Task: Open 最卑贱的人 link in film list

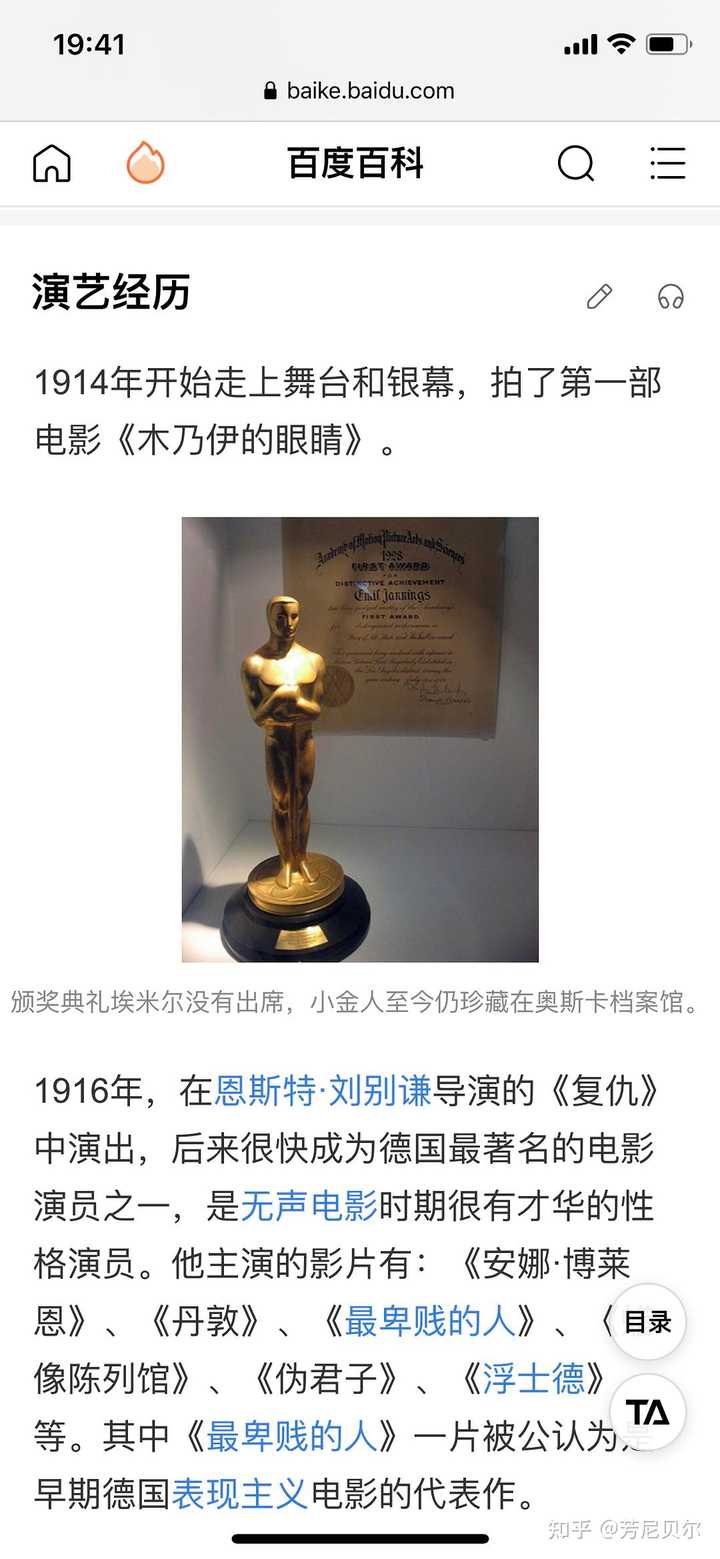Action: (430, 1322)
